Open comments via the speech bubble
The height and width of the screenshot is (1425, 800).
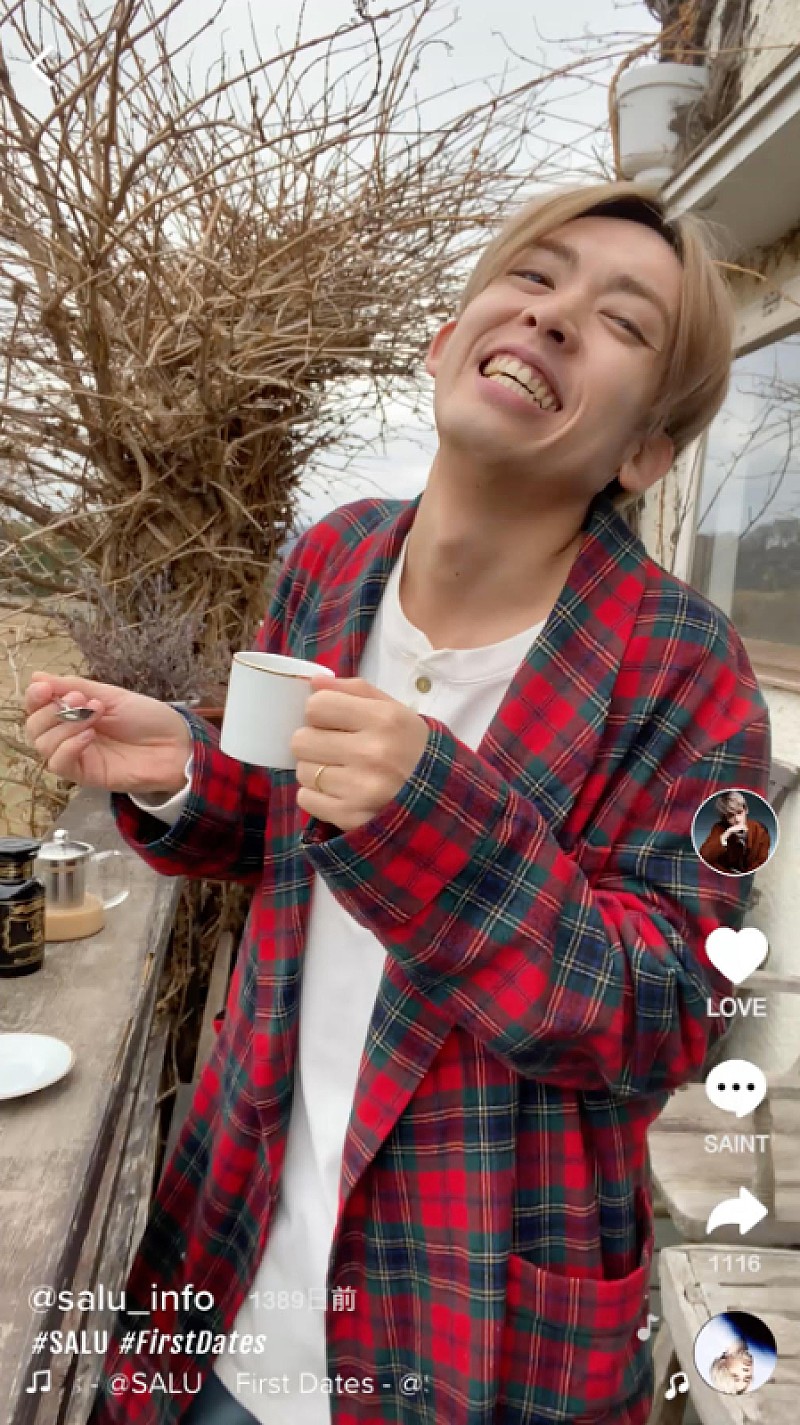pos(736,1089)
